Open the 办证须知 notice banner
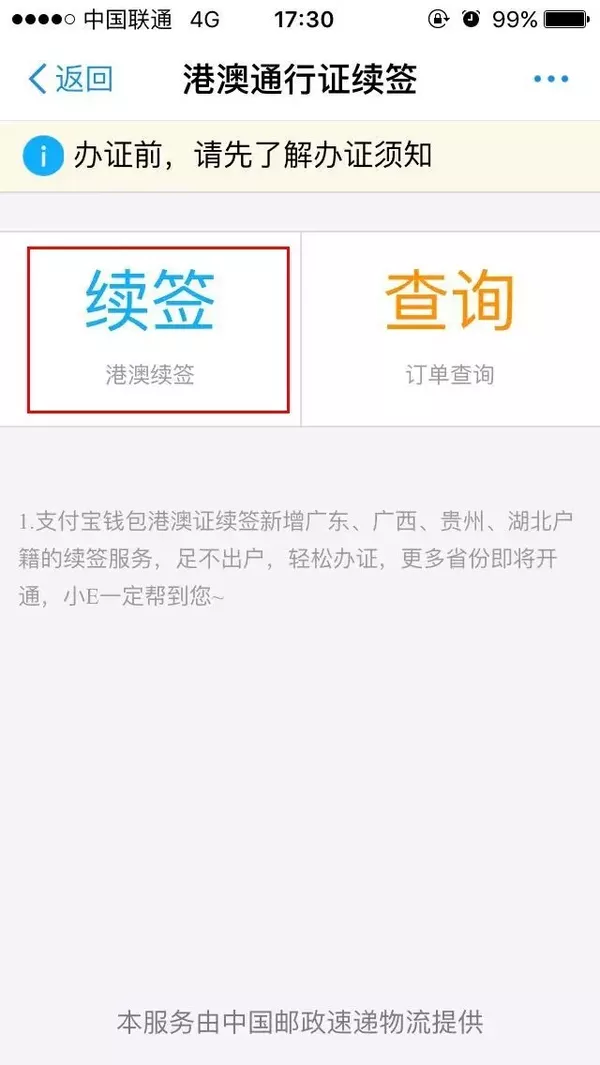 [x=250, y=156]
